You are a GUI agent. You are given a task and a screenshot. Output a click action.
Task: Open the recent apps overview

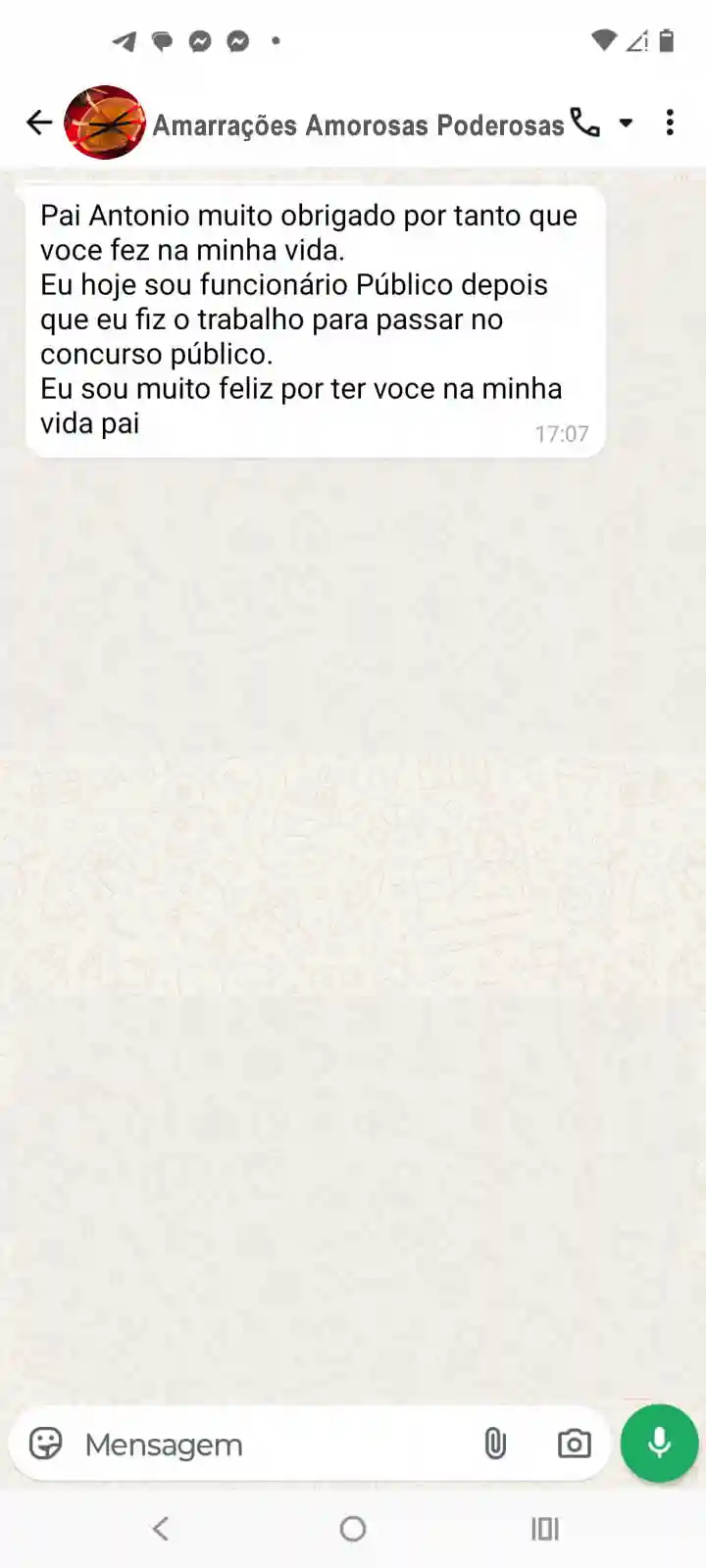point(544,1529)
